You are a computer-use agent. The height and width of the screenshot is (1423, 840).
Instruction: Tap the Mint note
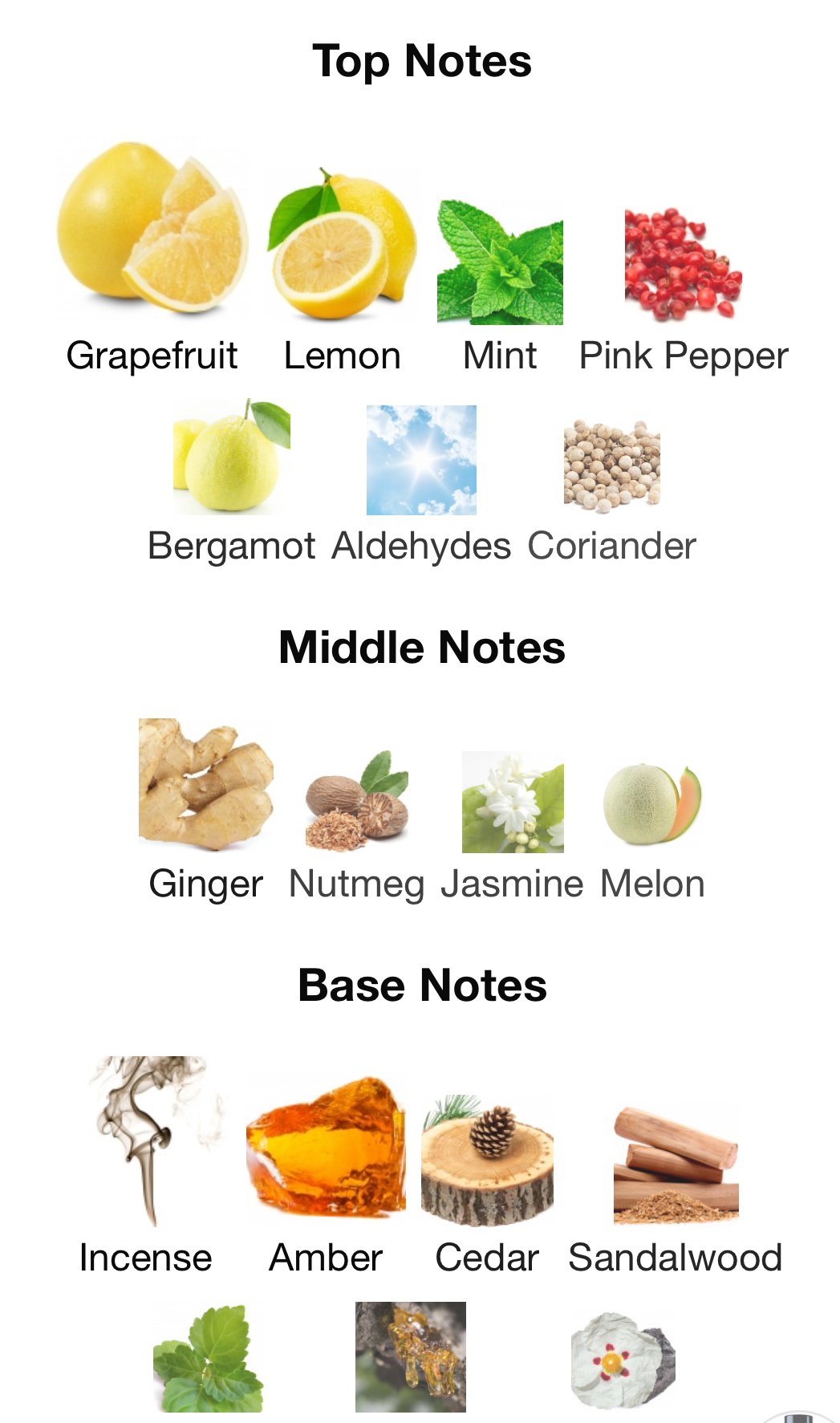tap(500, 287)
